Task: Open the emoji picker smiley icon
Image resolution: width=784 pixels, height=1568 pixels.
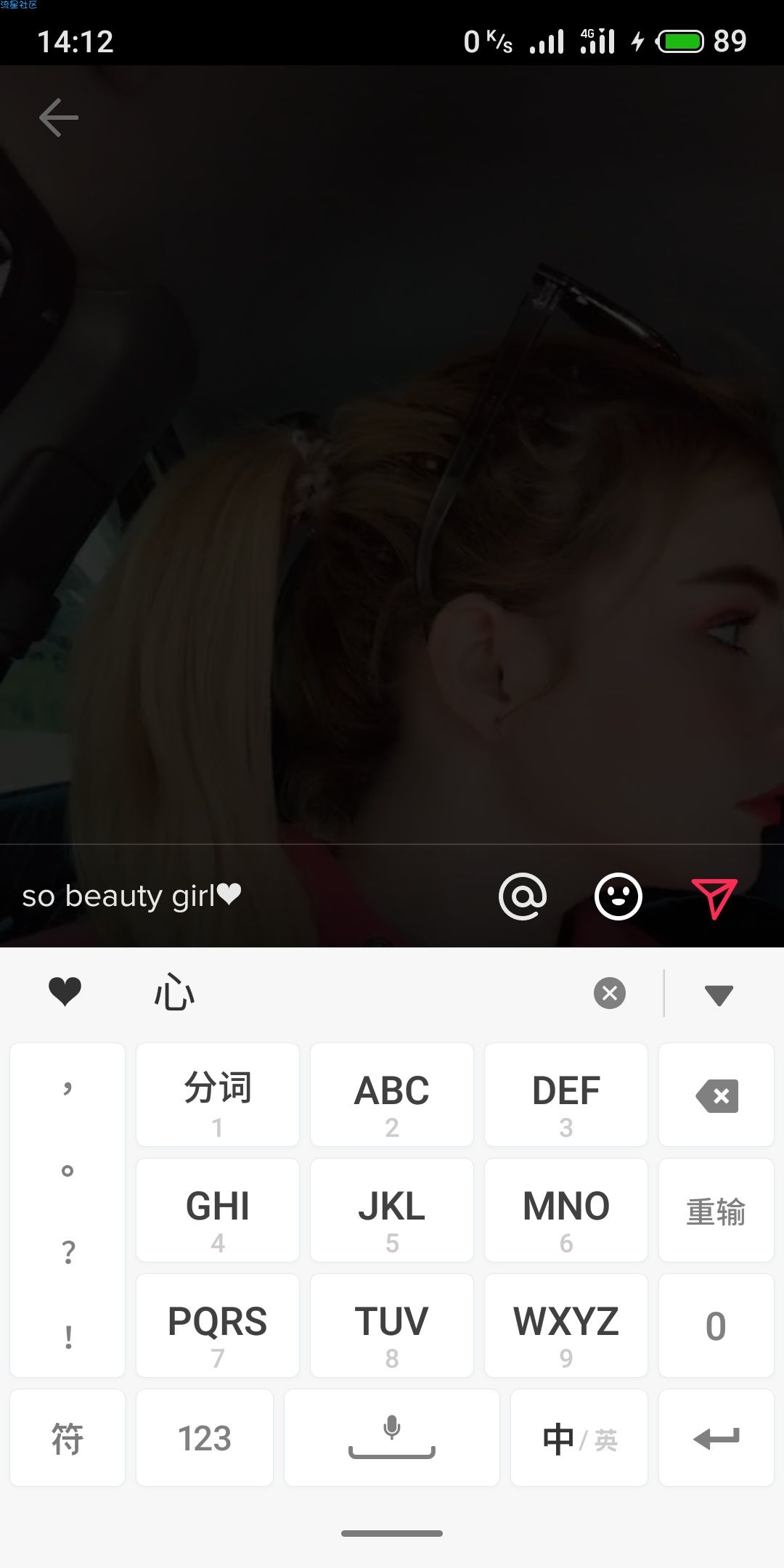Action: [x=618, y=897]
